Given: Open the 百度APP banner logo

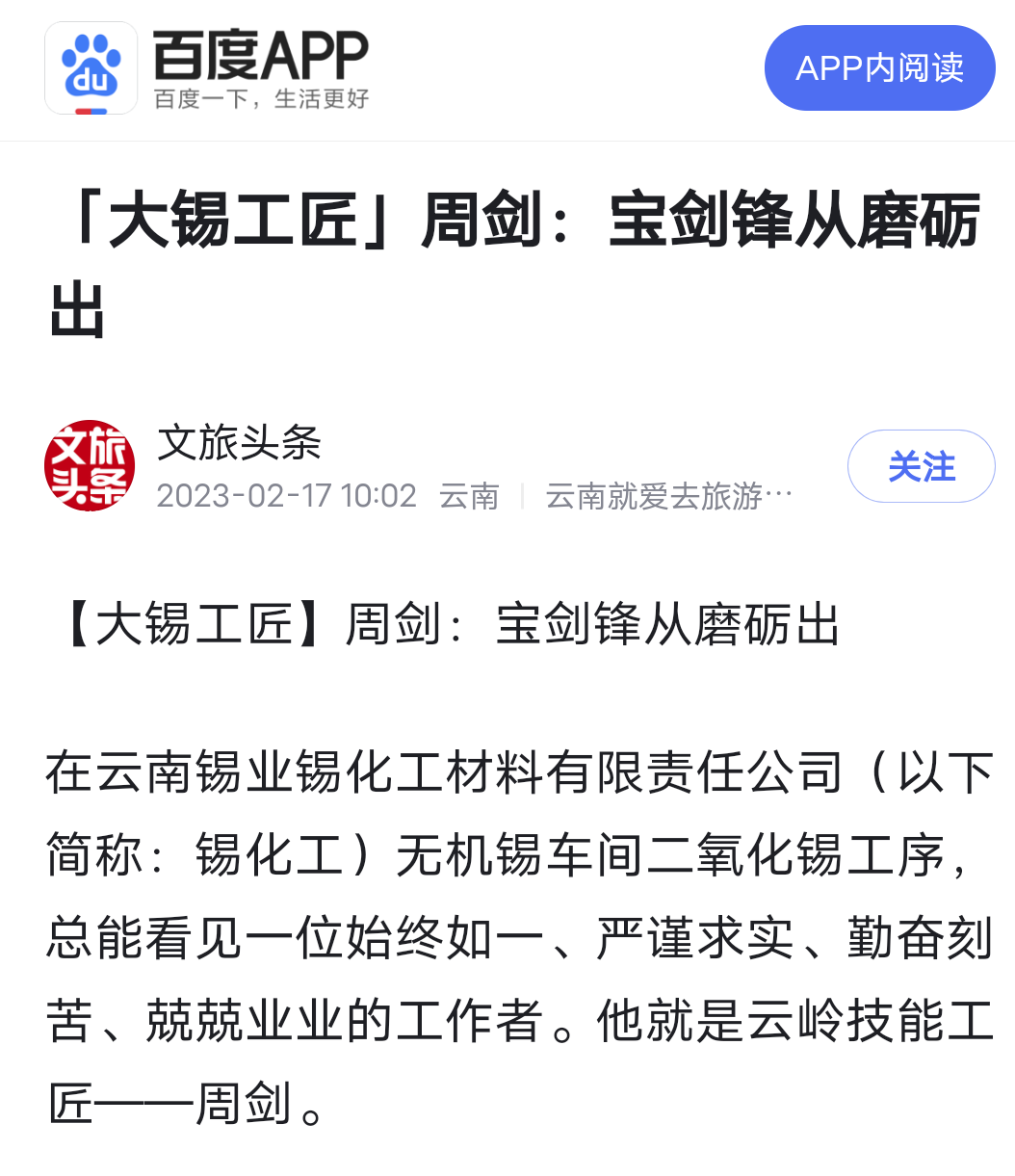Looking at the screenshot, I should point(91,67).
